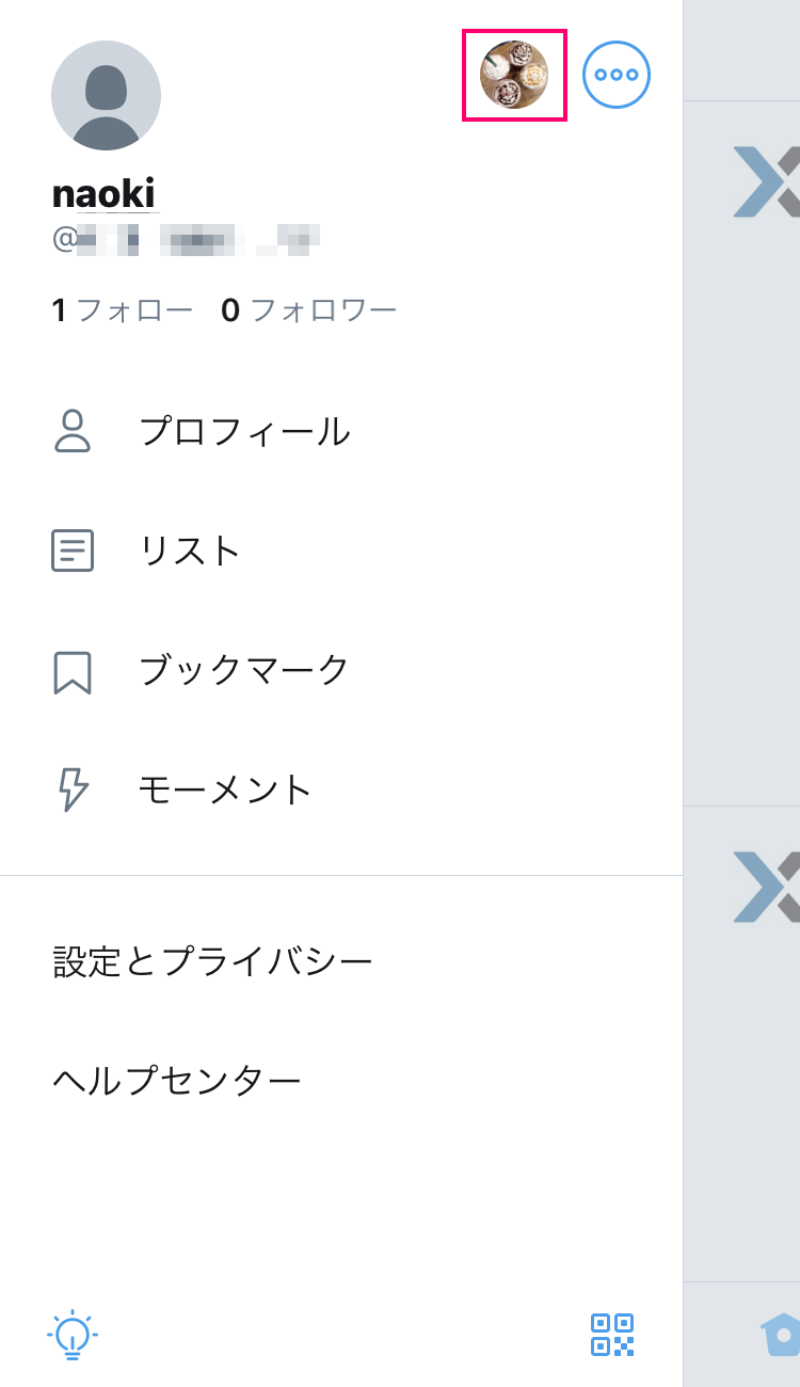Open the プロフィール section via person icon
The image size is (800, 1387).
[71, 432]
